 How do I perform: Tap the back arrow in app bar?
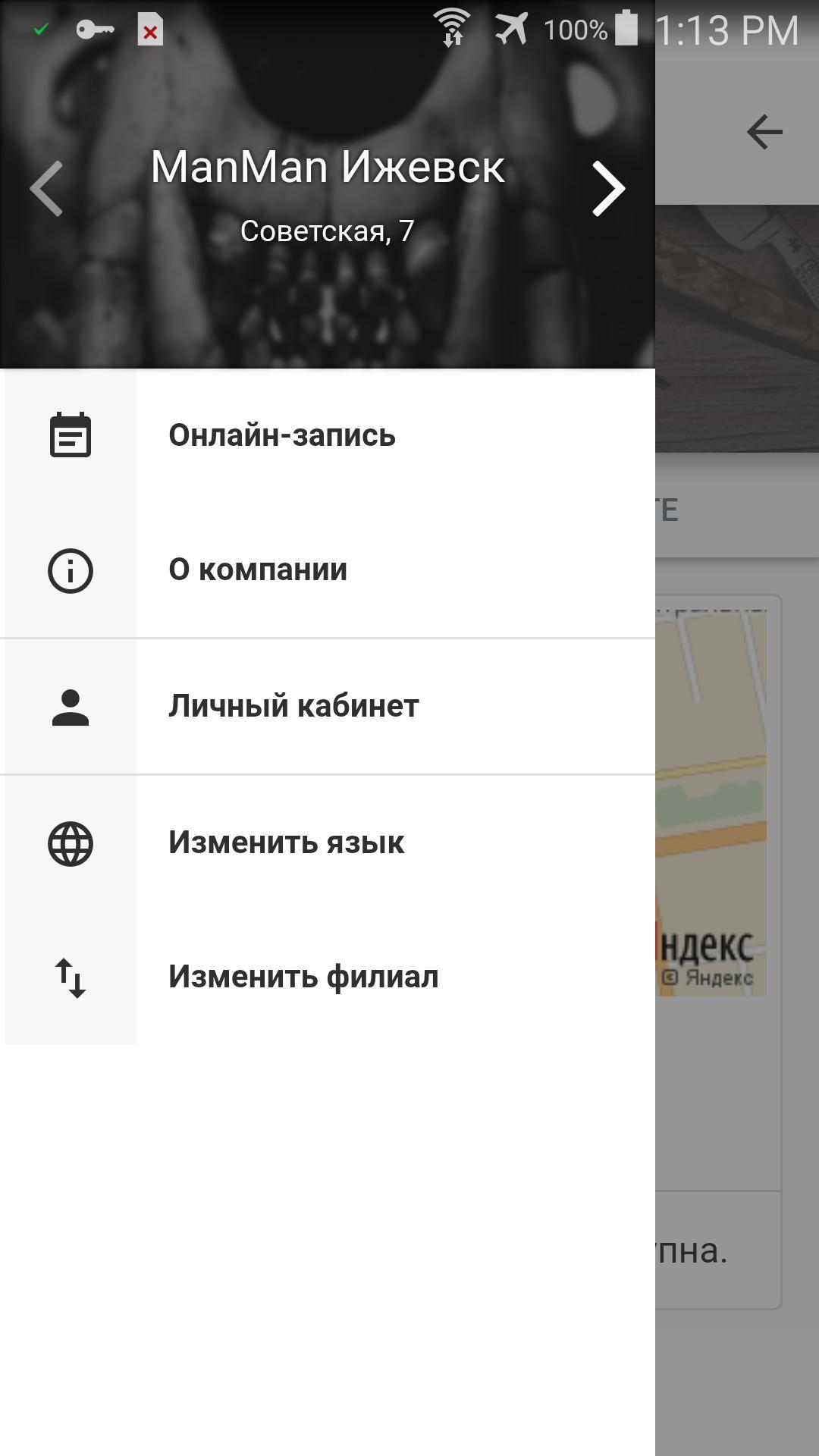click(x=764, y=133)
